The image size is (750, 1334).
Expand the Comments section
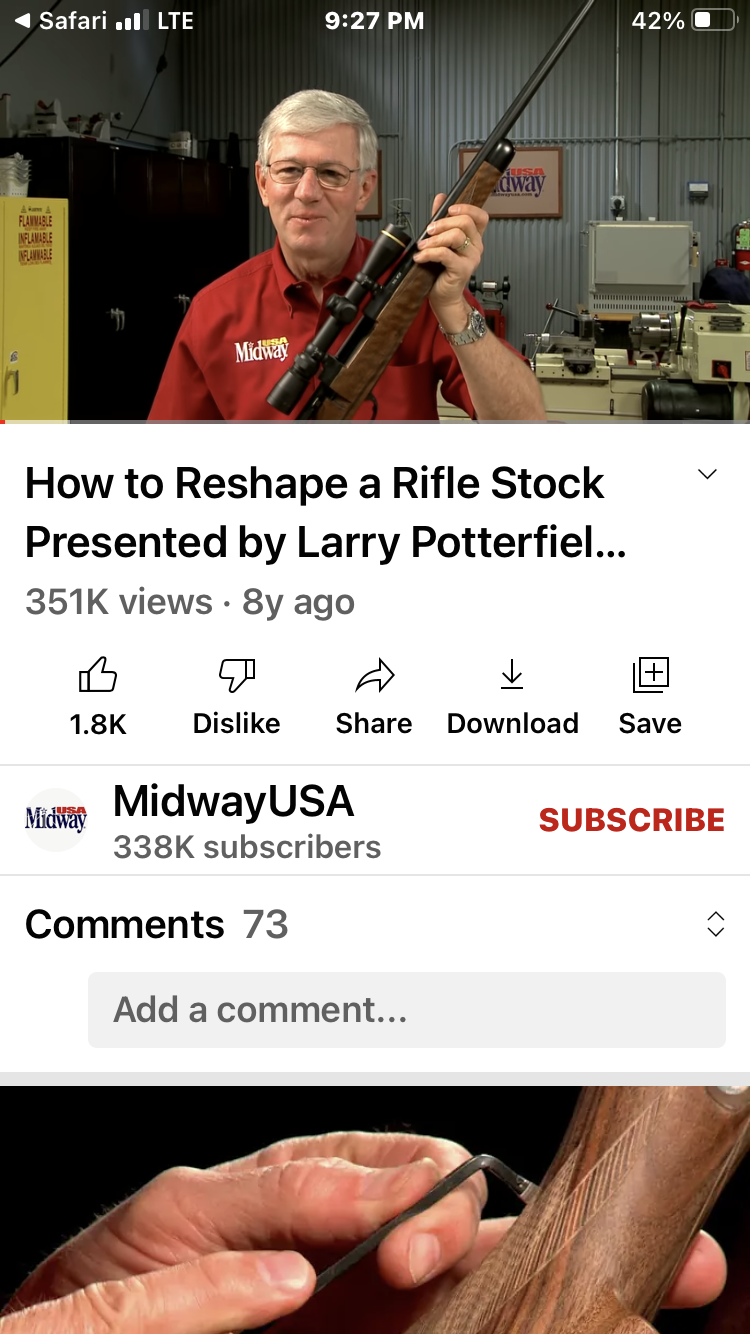(x=715, y=924)
